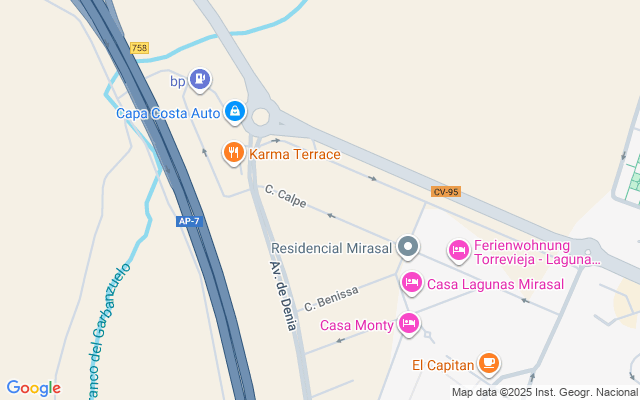Open the bp gas station marker
Screen dimensions: 640x400
200,78
